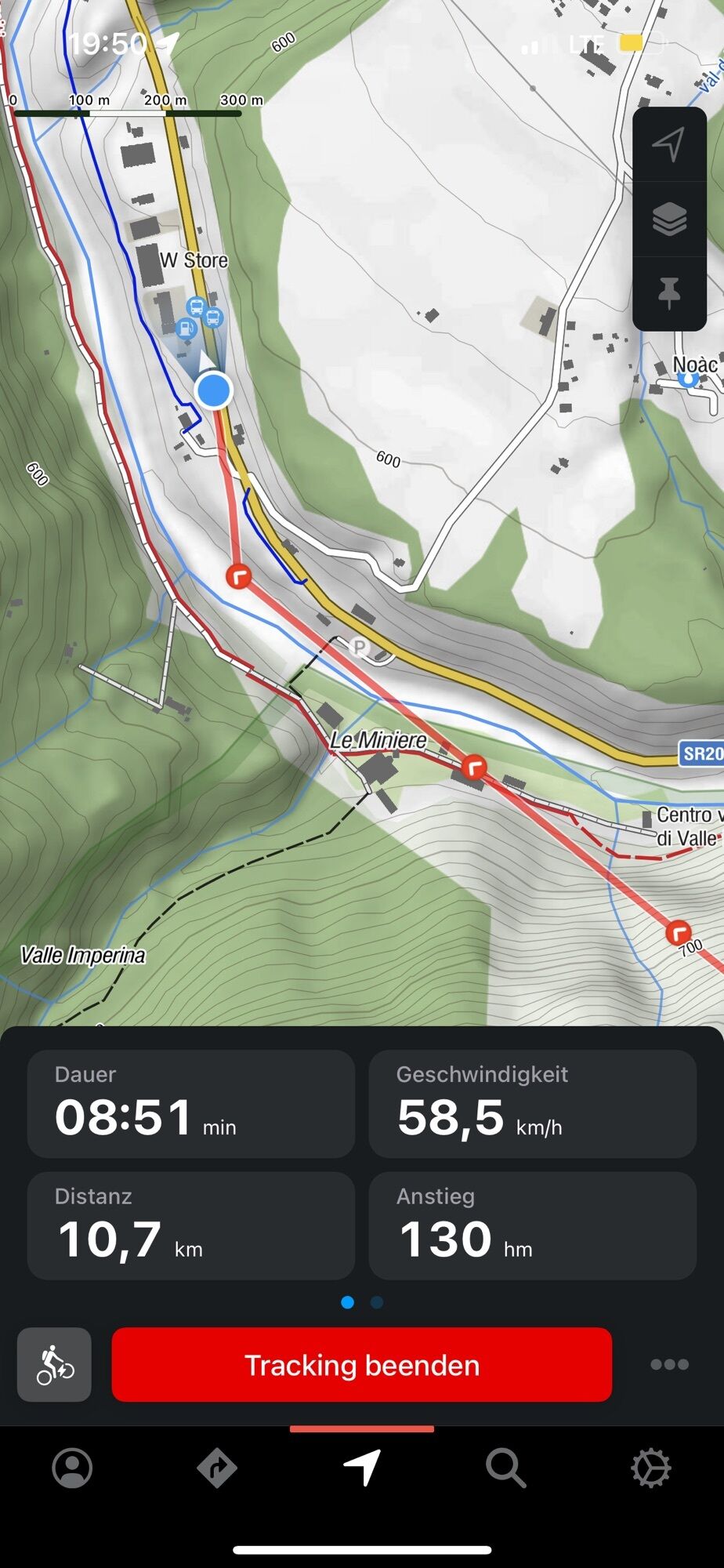Stop recording with Tracking beenden
724x1568 pixels.
tap(361, 1365)
